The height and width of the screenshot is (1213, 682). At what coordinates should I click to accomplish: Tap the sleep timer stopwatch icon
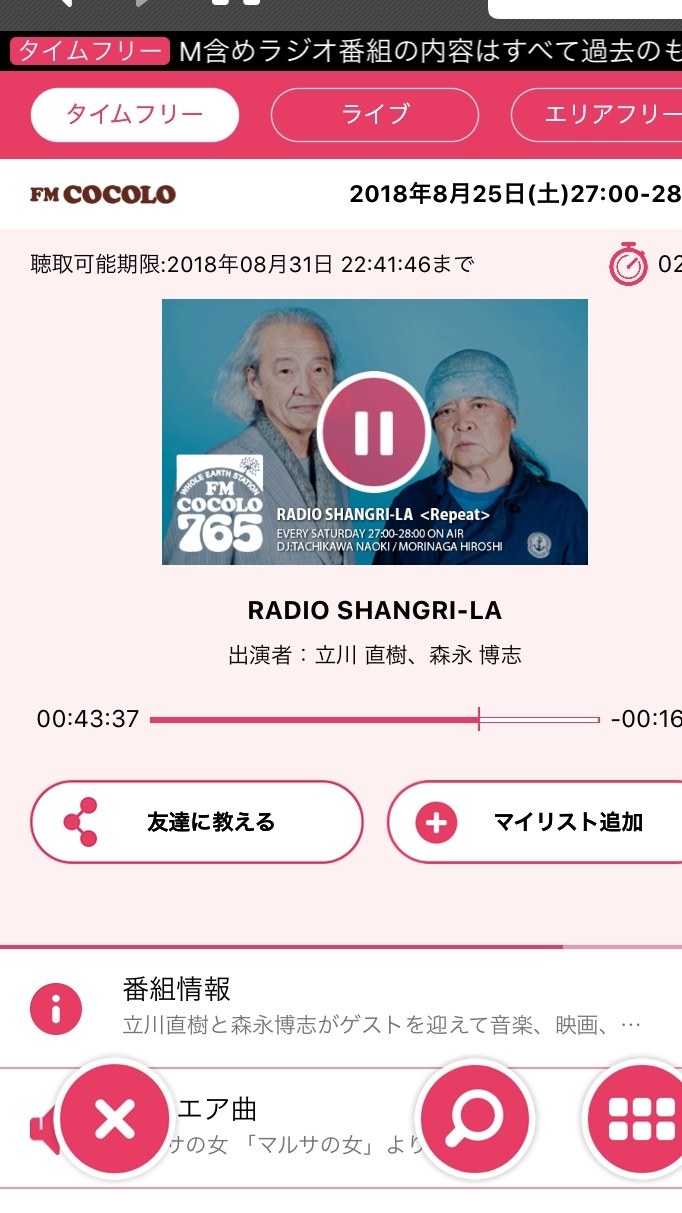pos(629,265)
